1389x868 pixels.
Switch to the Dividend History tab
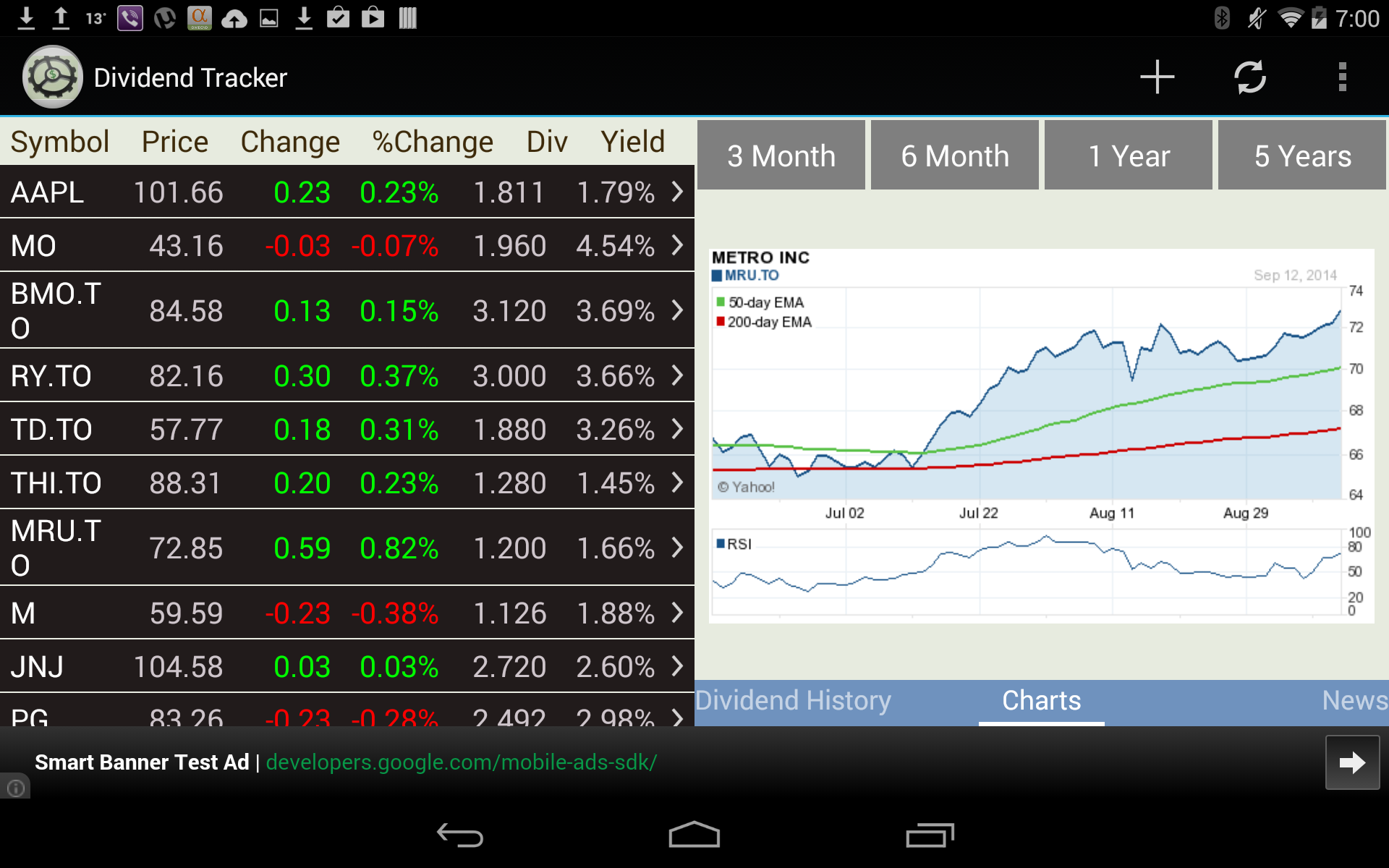[x=793, y=701]
